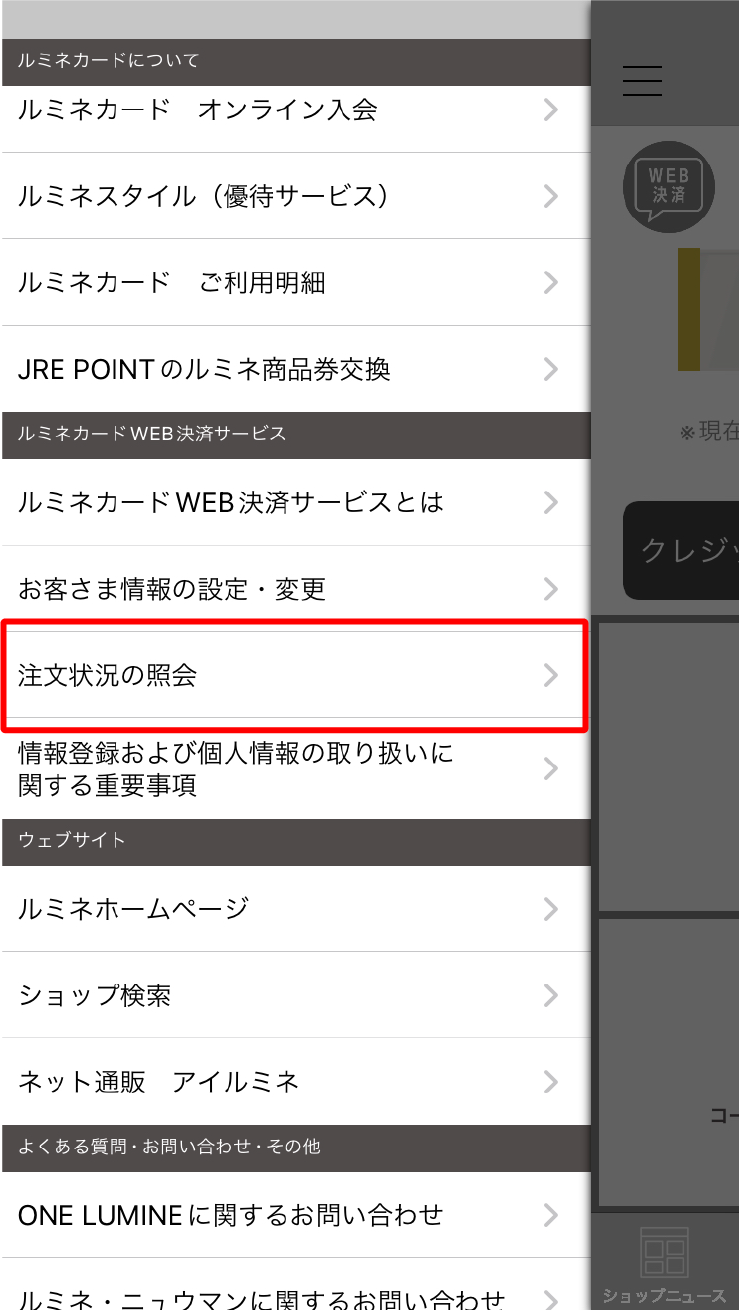Open 情報登録および個人情報の取り扱いに関する重要事項
Viewport: 739px width, 1311px height.
coord(295,769)
